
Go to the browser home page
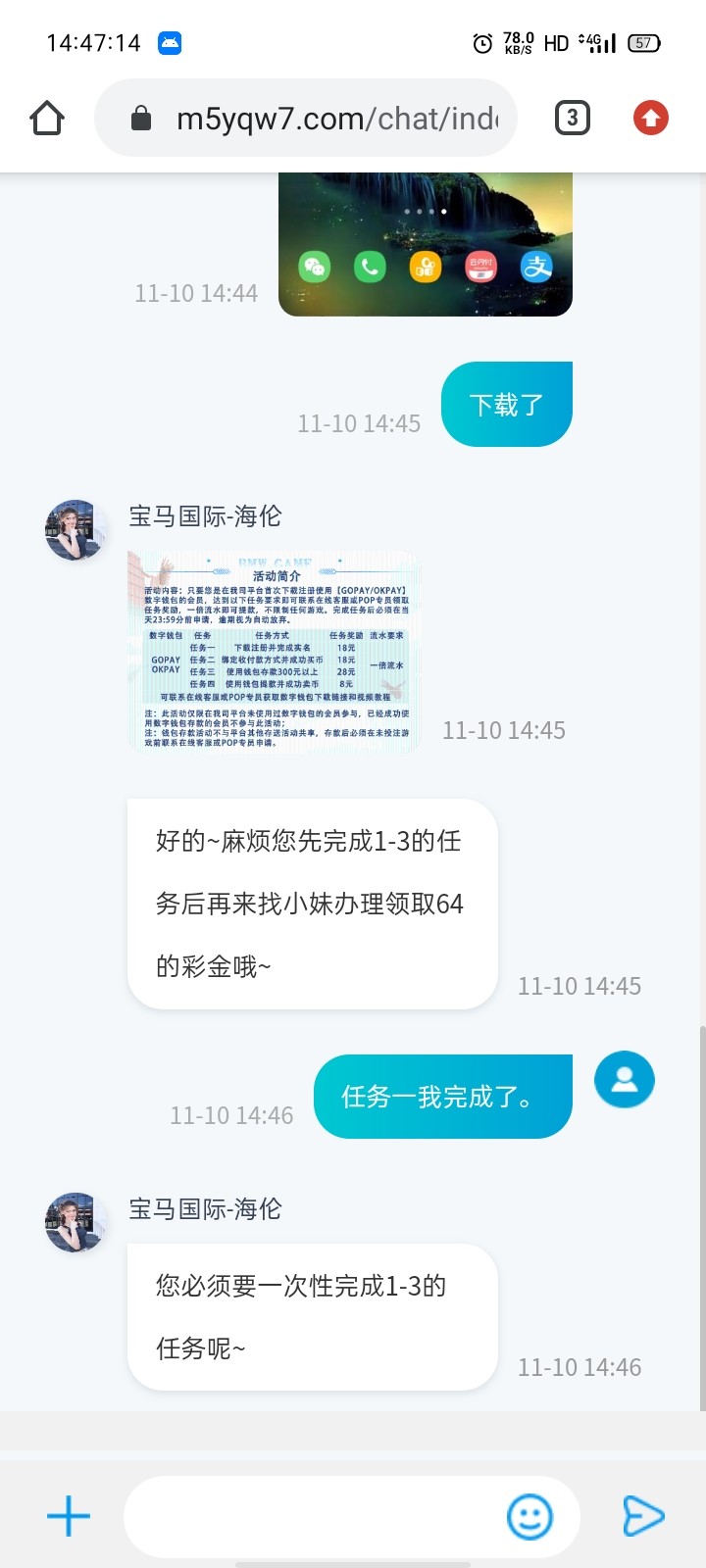tap(47, 119)
